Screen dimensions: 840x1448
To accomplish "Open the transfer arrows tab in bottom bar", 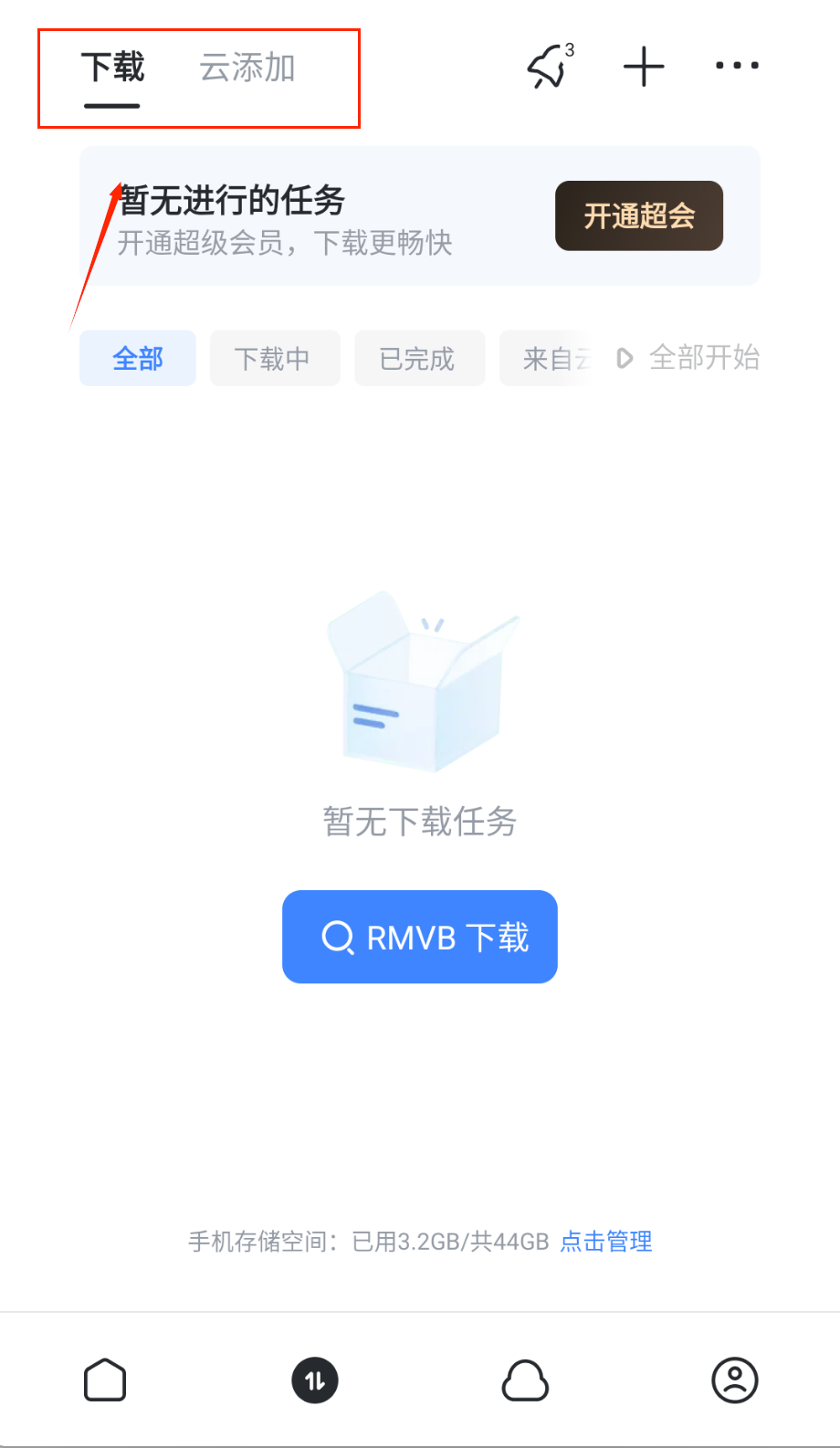I will click(315, 1380).
